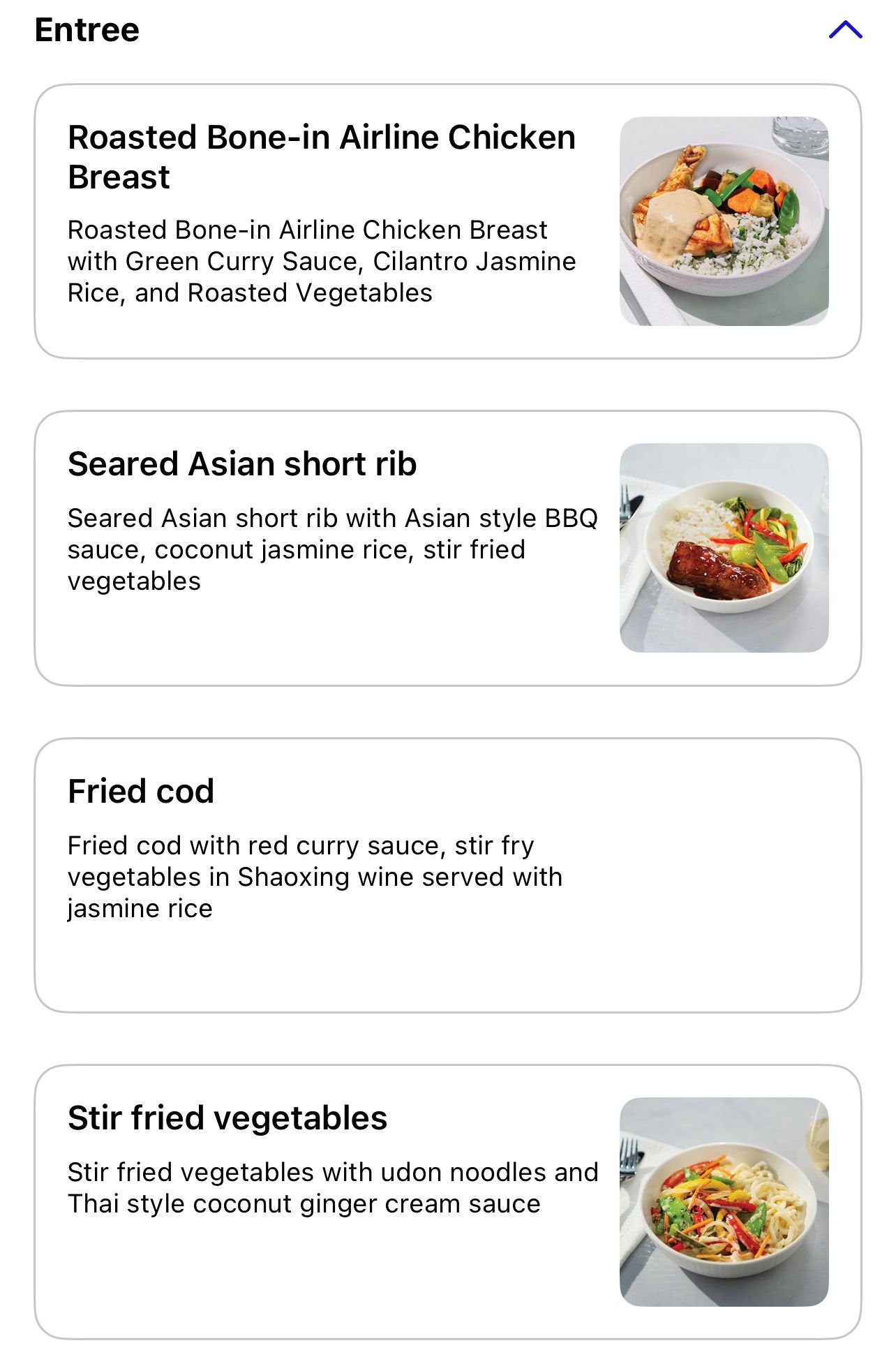Image resolution: width=896 pixels, height=1350 pixels.
Task: Click the Roasted Bone-in Airline Chicken Breast title
Action: (x=321, y=155)
